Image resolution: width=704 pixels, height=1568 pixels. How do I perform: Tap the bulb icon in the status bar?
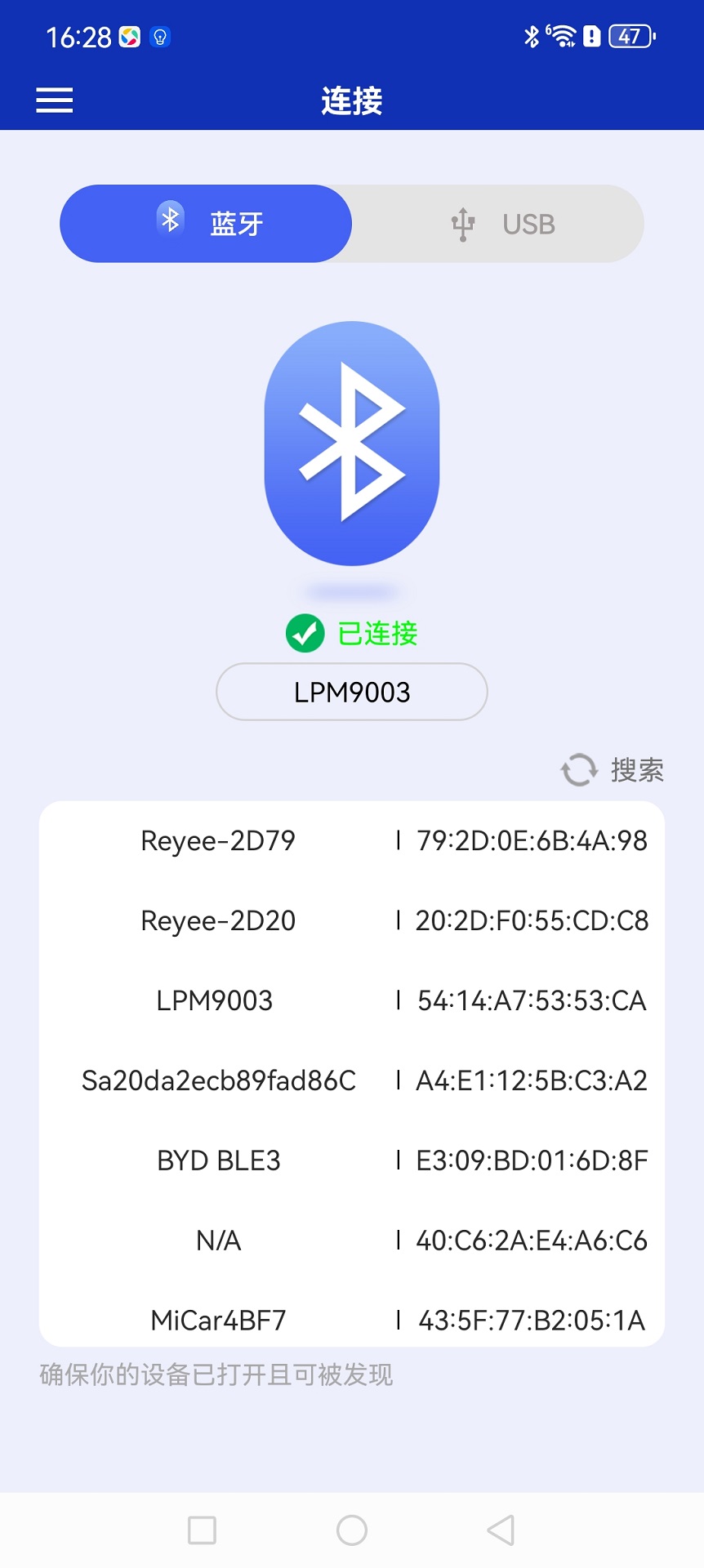point(160,37)
